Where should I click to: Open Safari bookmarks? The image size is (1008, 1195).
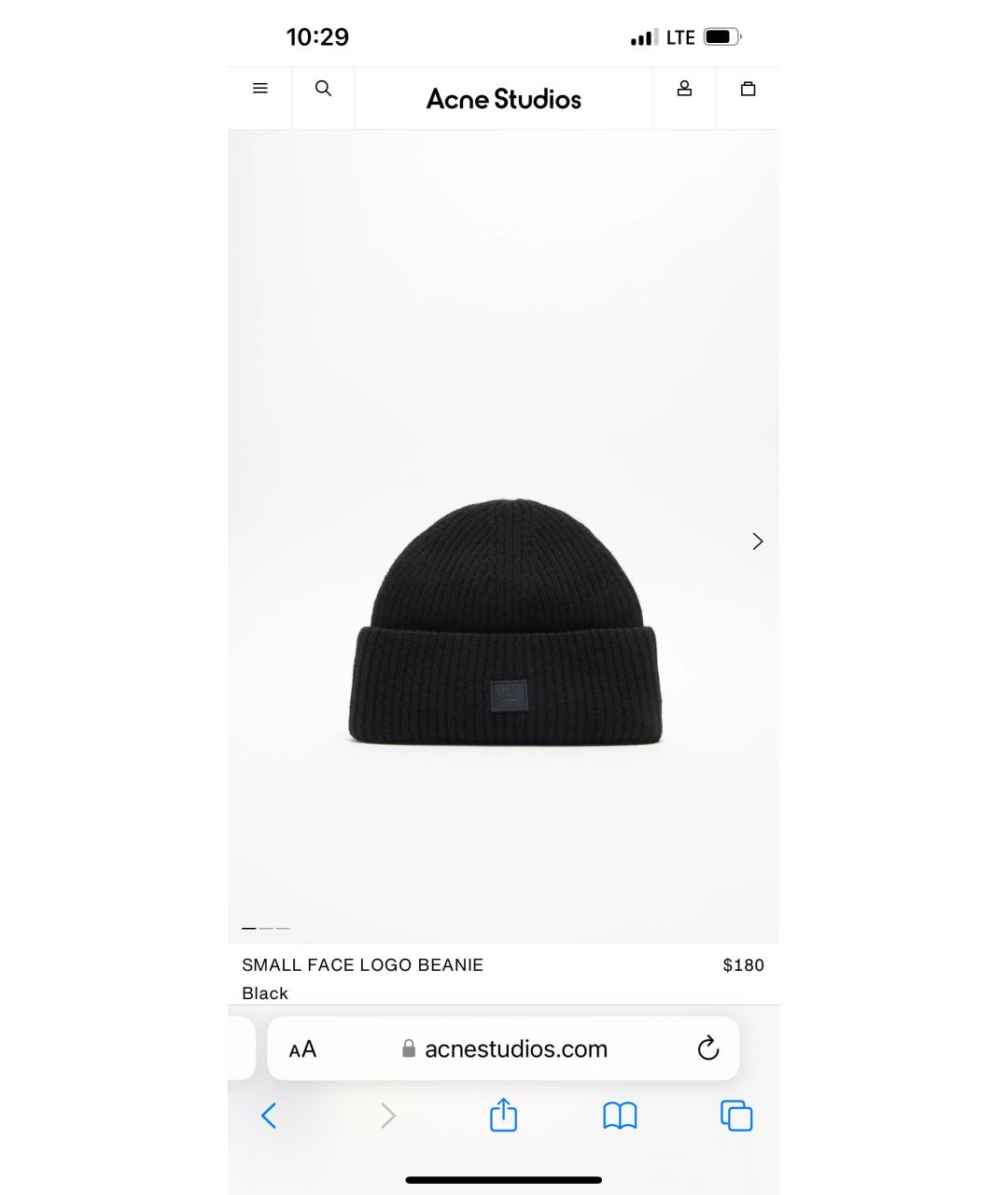(x=620, y=1116)
